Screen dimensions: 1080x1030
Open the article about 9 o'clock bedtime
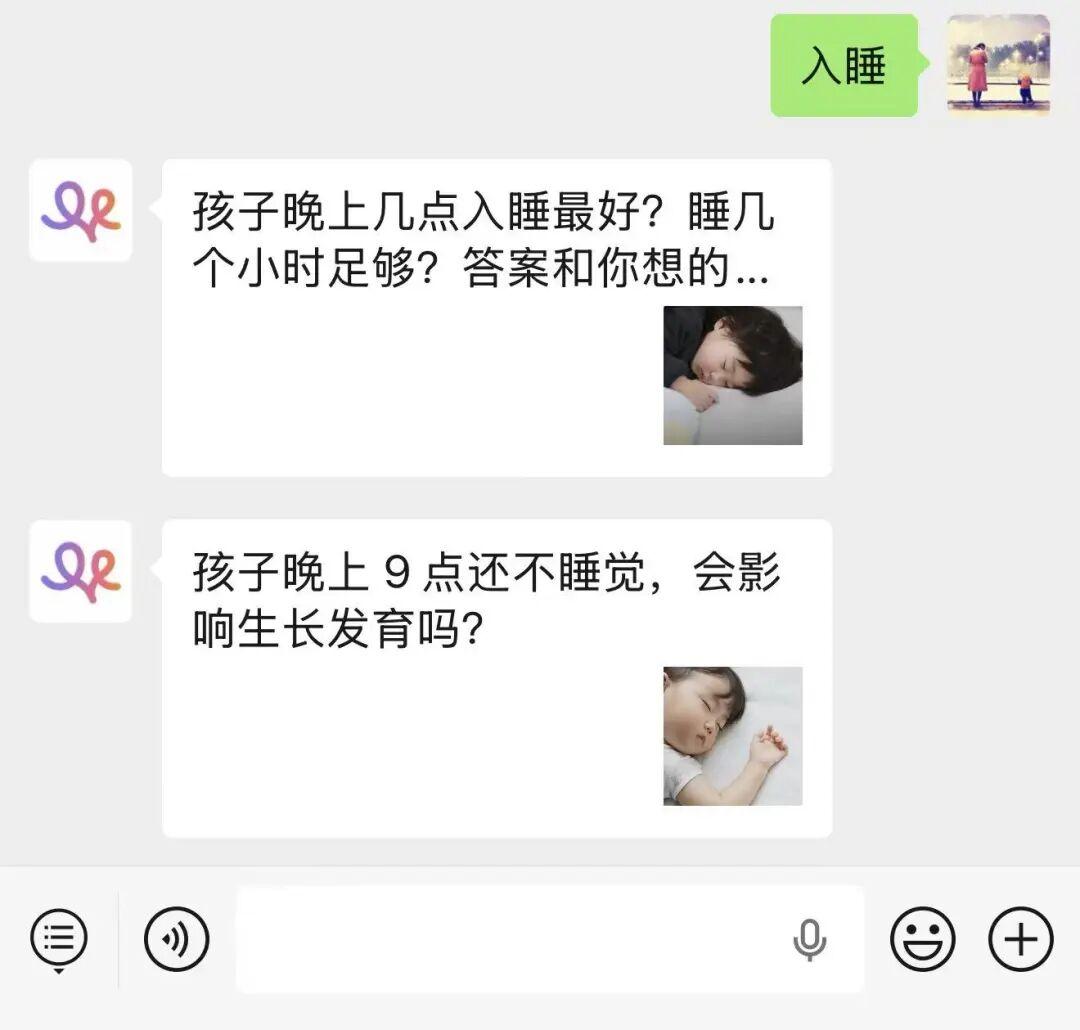pyautogui.click(x=496, y=677)
